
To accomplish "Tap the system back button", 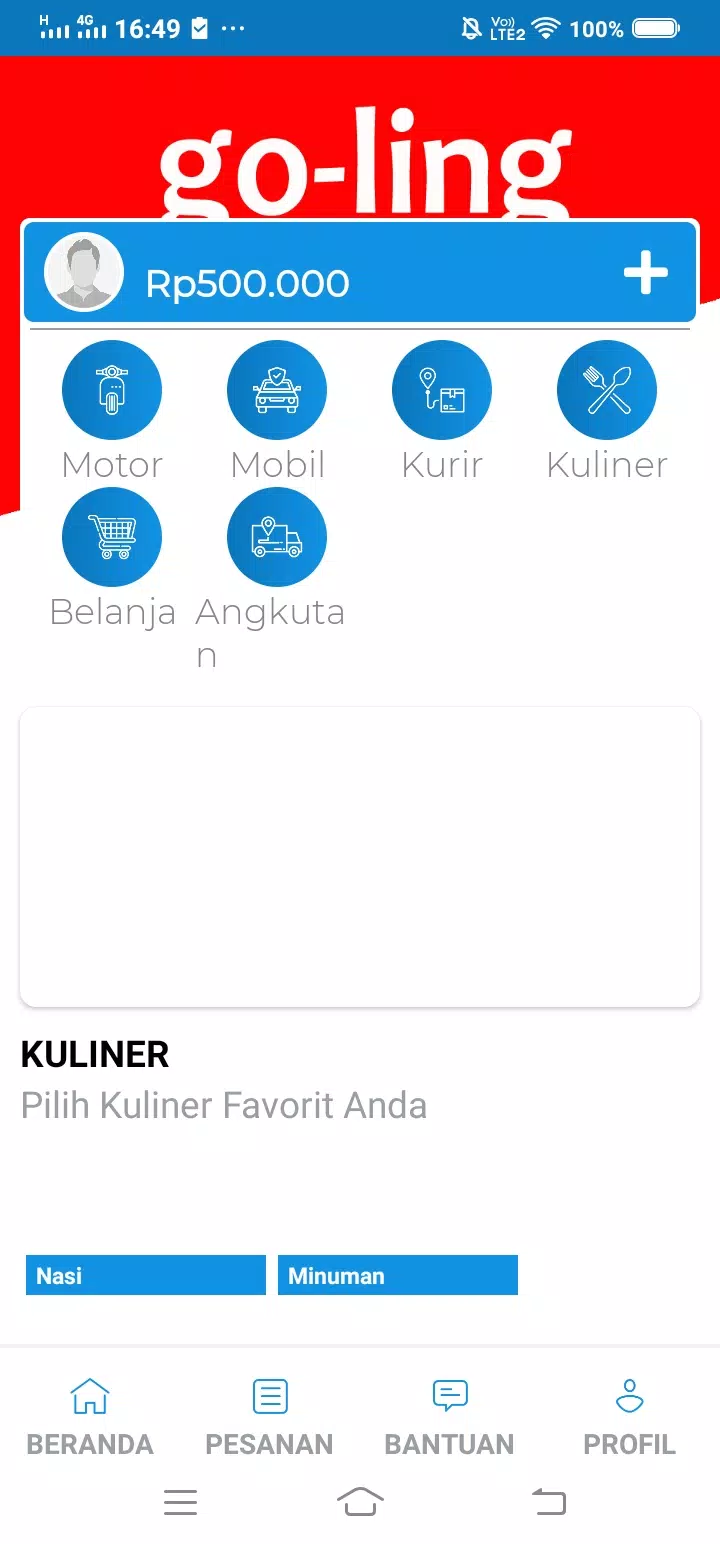I will point(548,1501).
